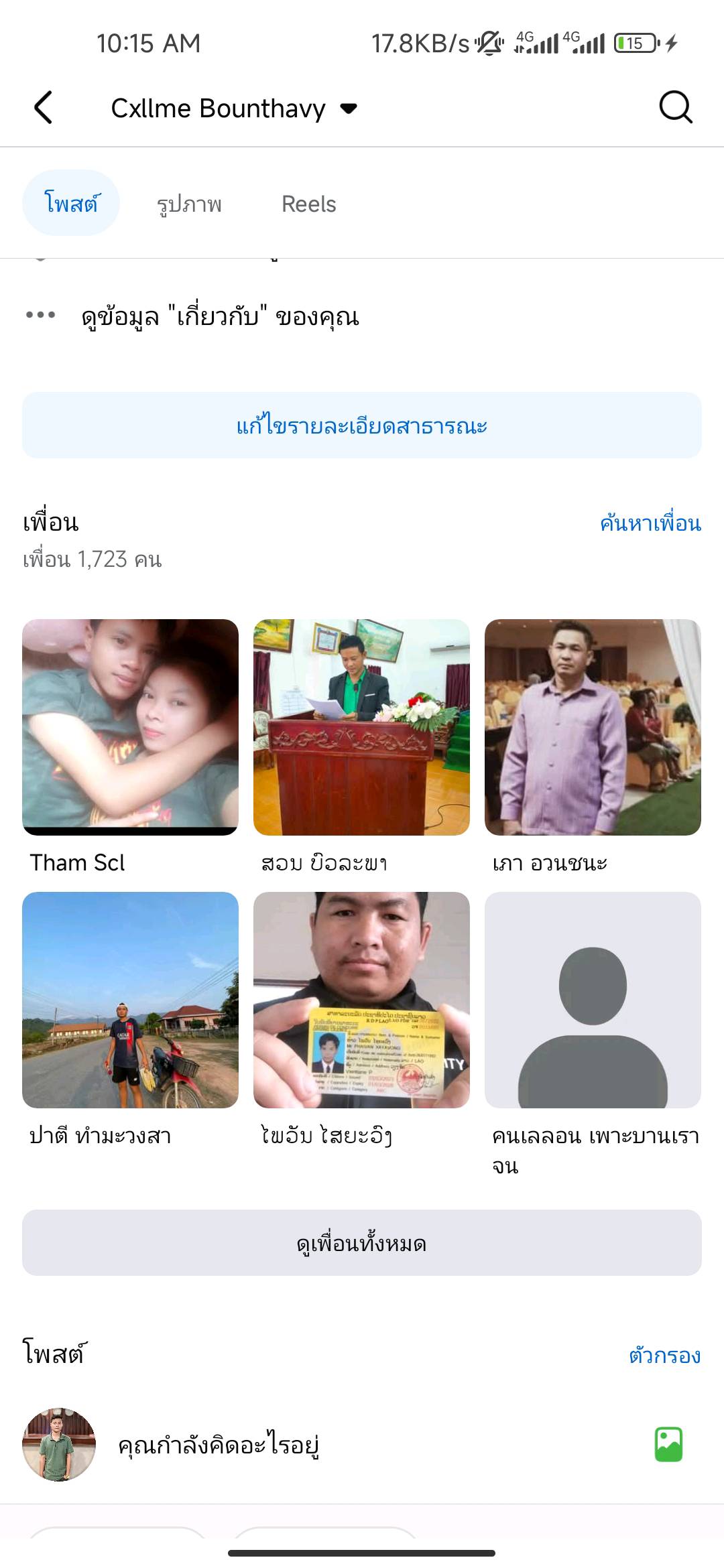Open friend ไพอัน ไสยะอิง's profile
This screenshot has width=724, height=1568.
(361, 1000)
